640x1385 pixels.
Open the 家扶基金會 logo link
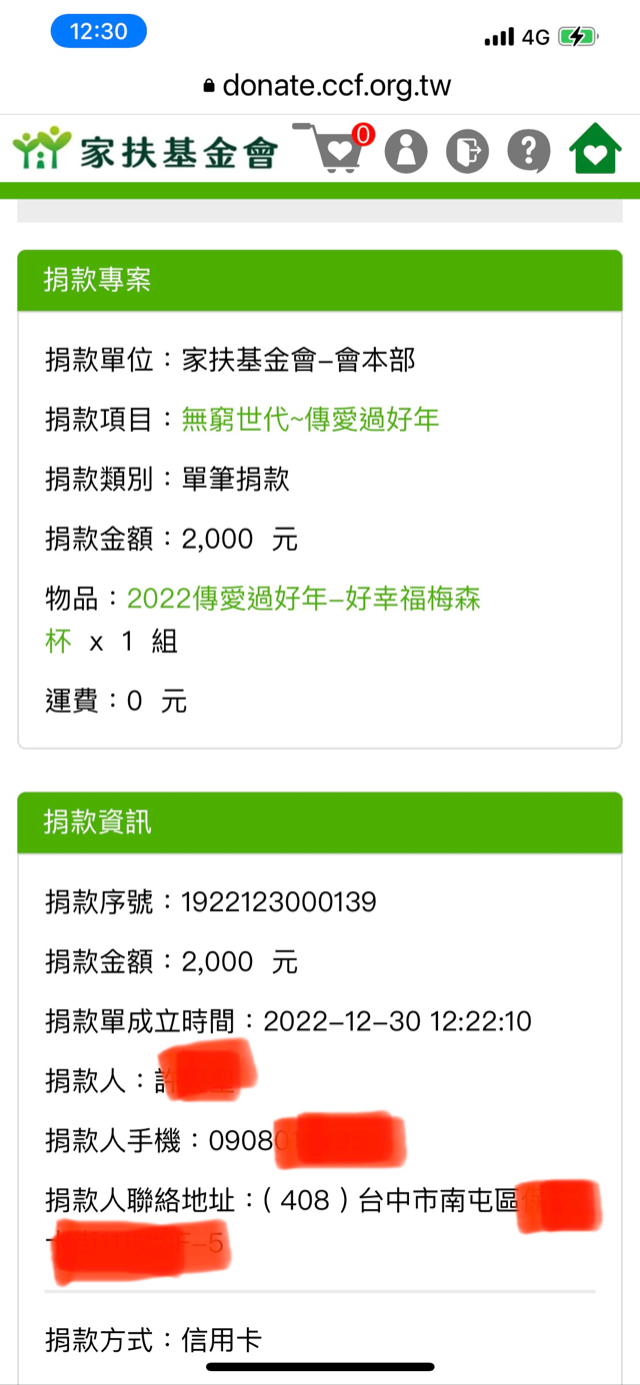pyautogui.click(x=146, y=152)
